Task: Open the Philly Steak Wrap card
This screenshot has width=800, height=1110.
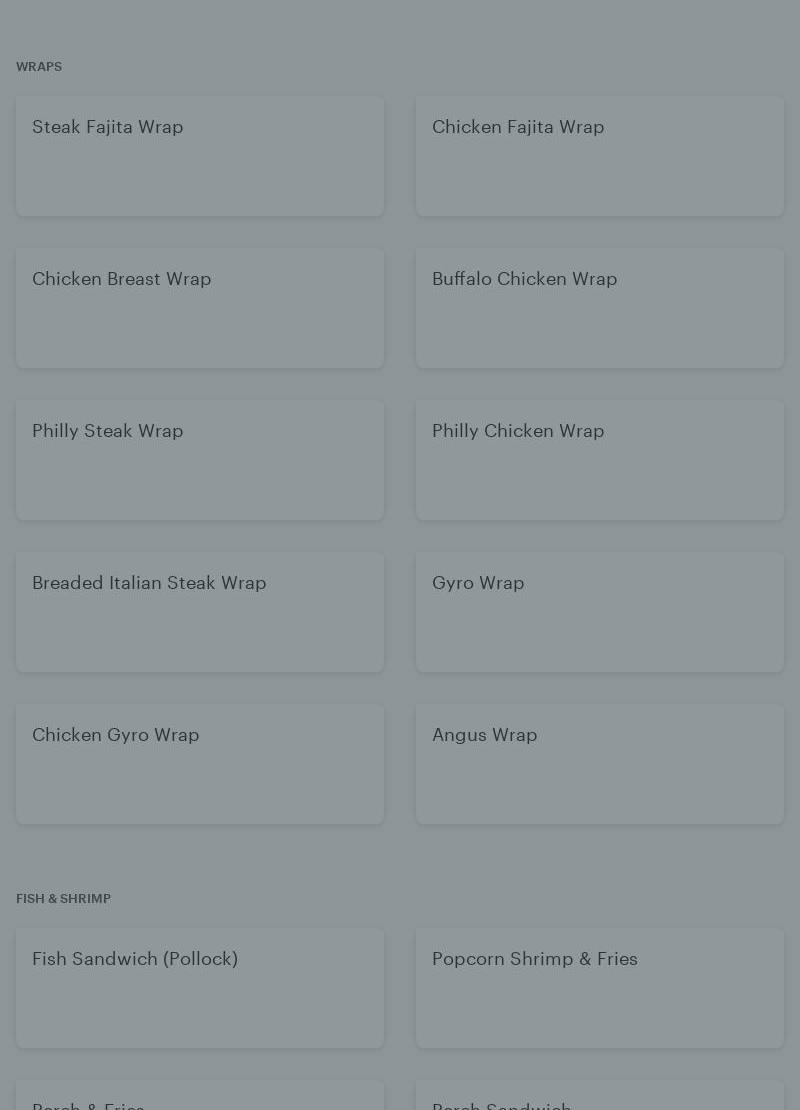Action: (x=200, y=460)
